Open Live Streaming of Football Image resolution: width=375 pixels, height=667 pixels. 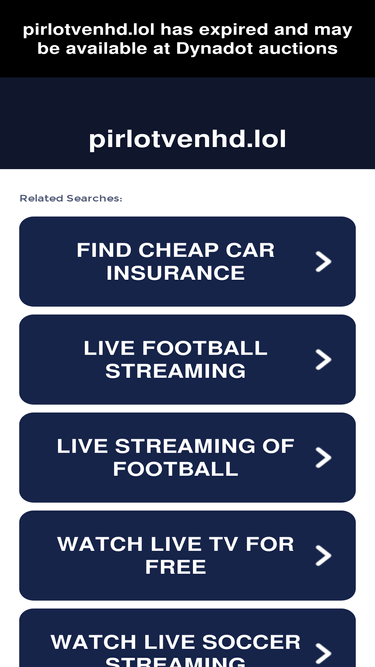tap(188, 457)
